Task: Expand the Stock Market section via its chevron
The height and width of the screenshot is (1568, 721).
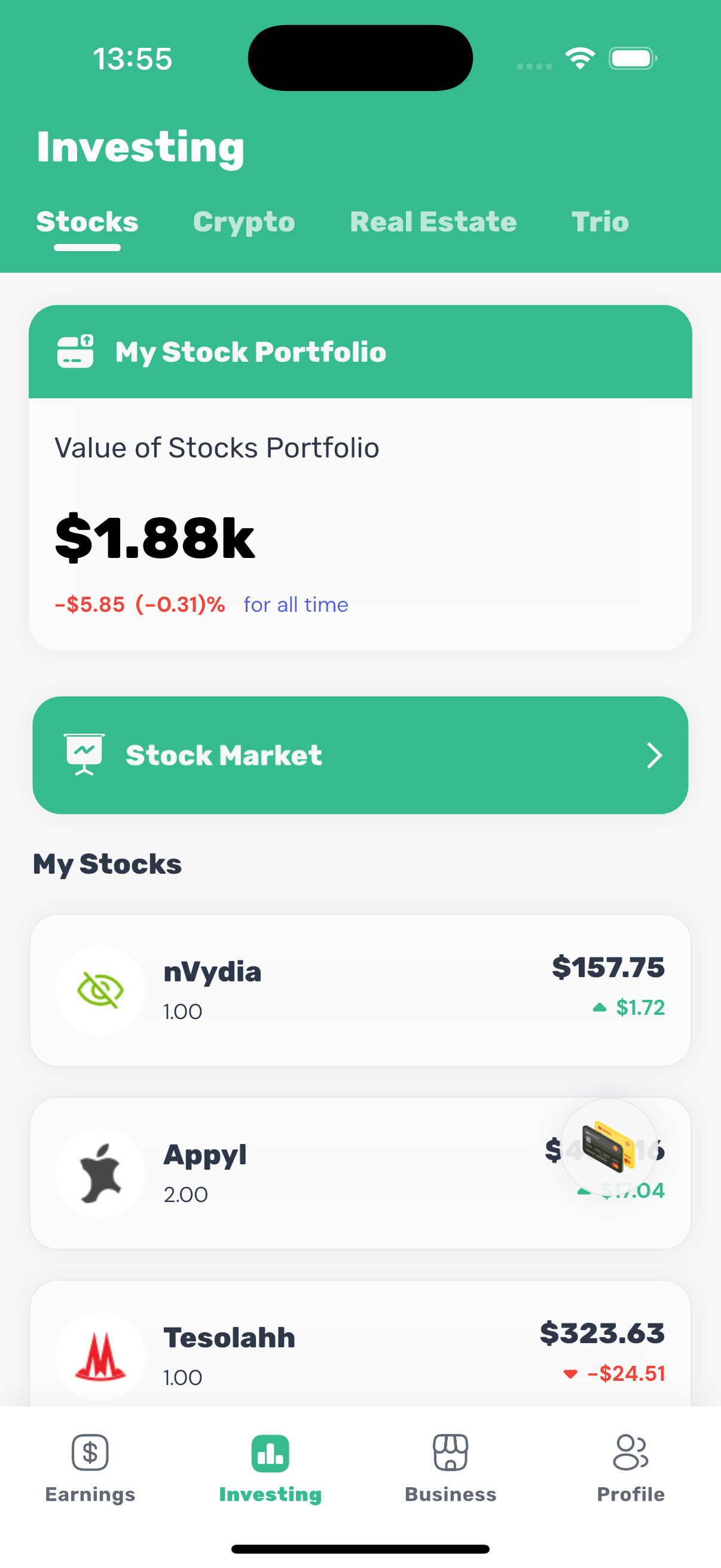Action: (x=653, y=755)
